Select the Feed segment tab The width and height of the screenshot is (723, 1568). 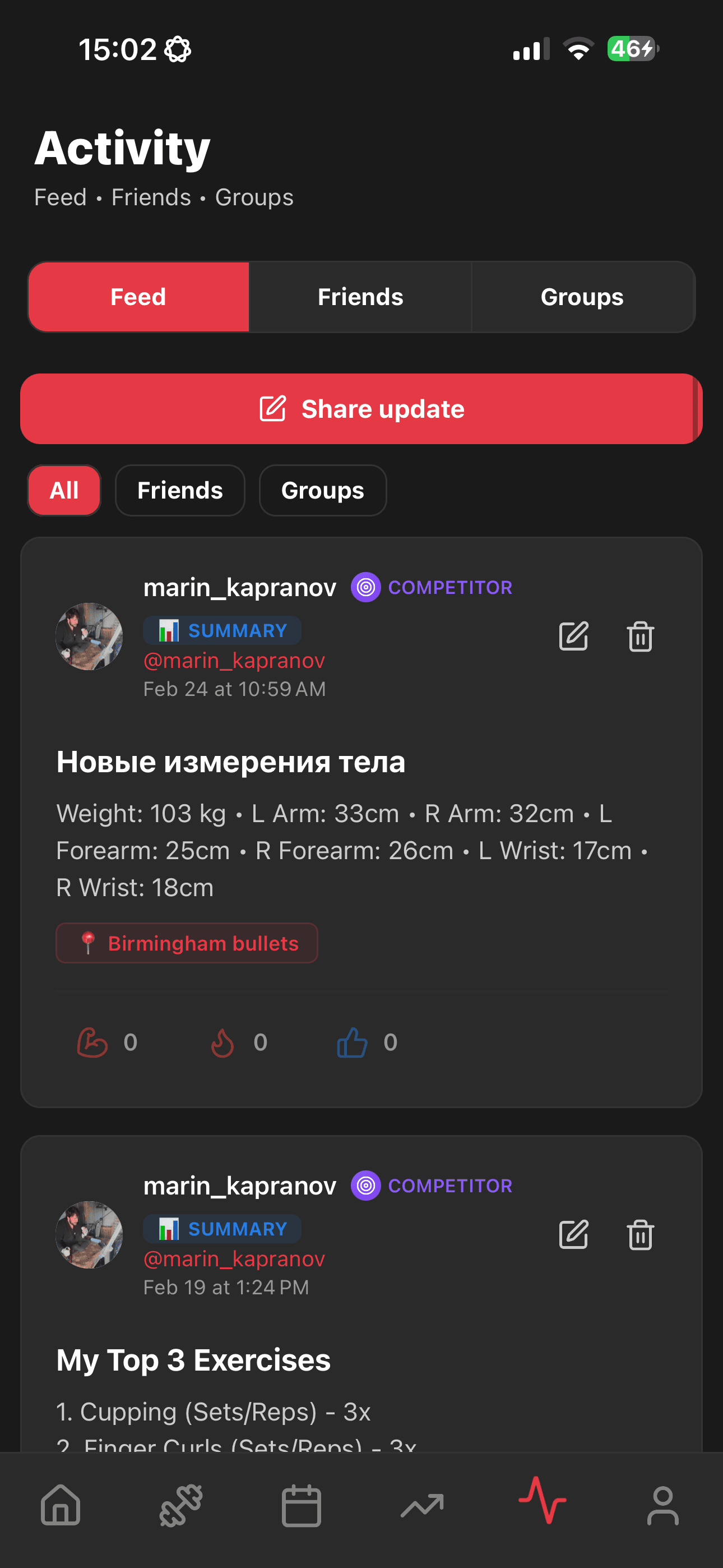(x=139, y=297)
